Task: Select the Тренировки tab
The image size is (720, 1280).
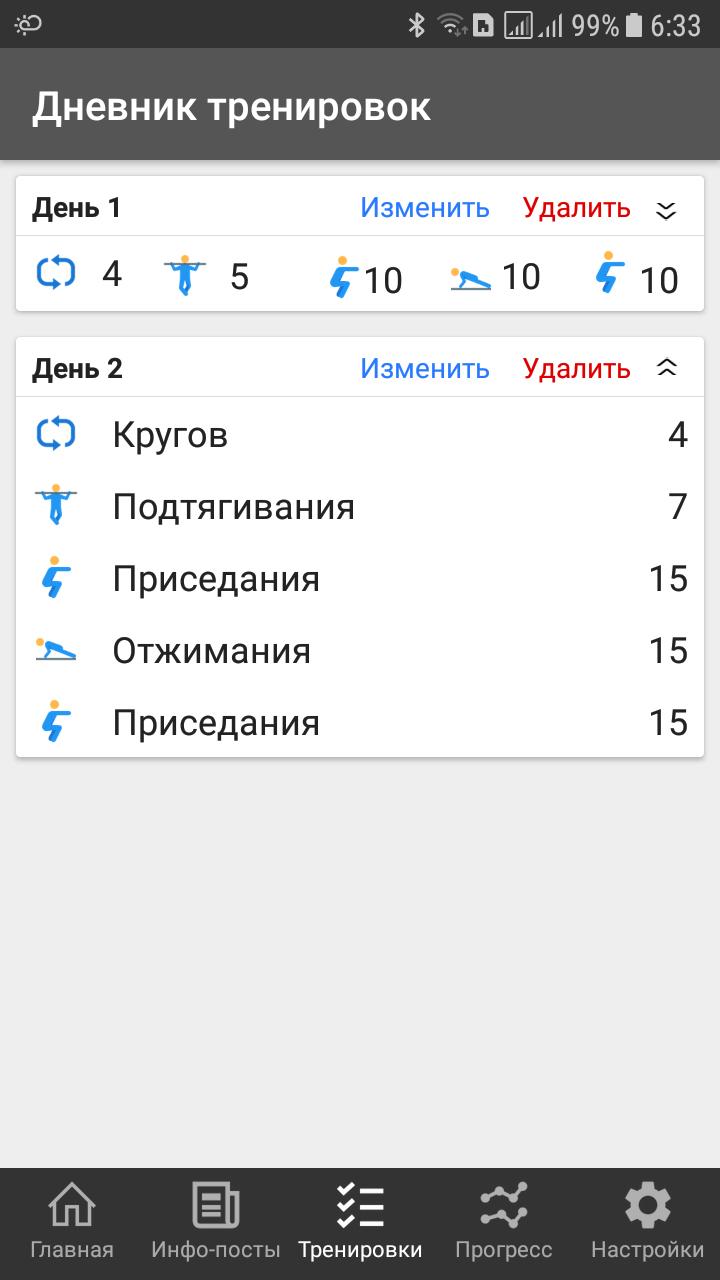Action: click(360, 1222)
